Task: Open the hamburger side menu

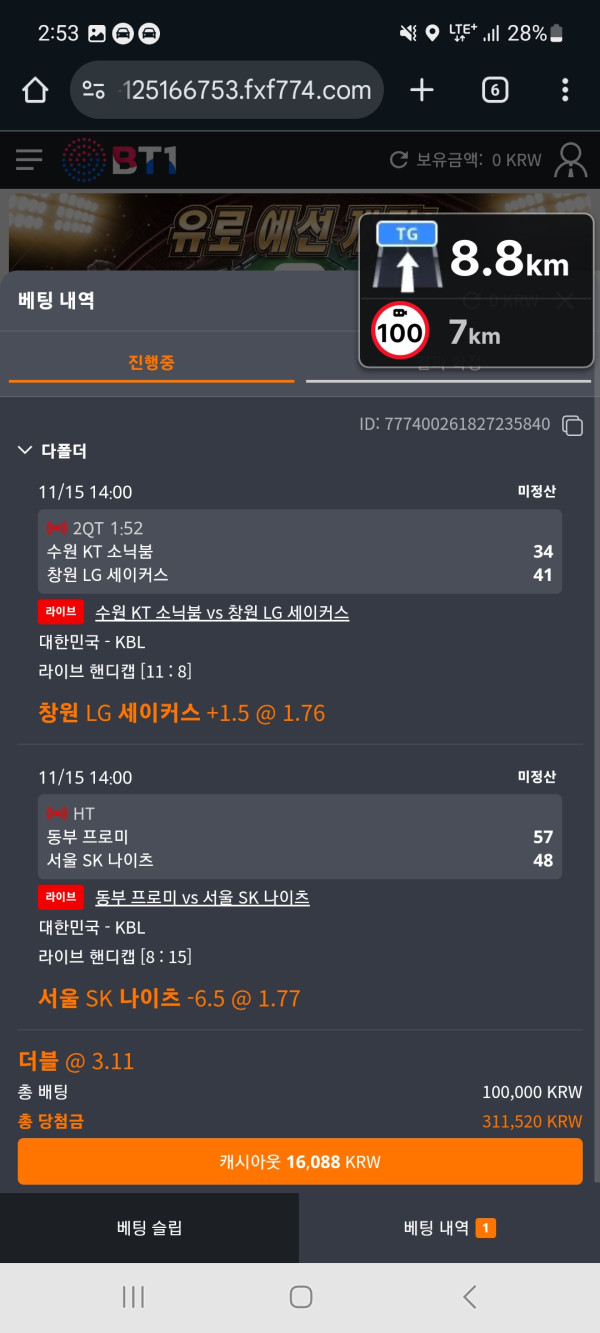Action: (x=29, y=160)
